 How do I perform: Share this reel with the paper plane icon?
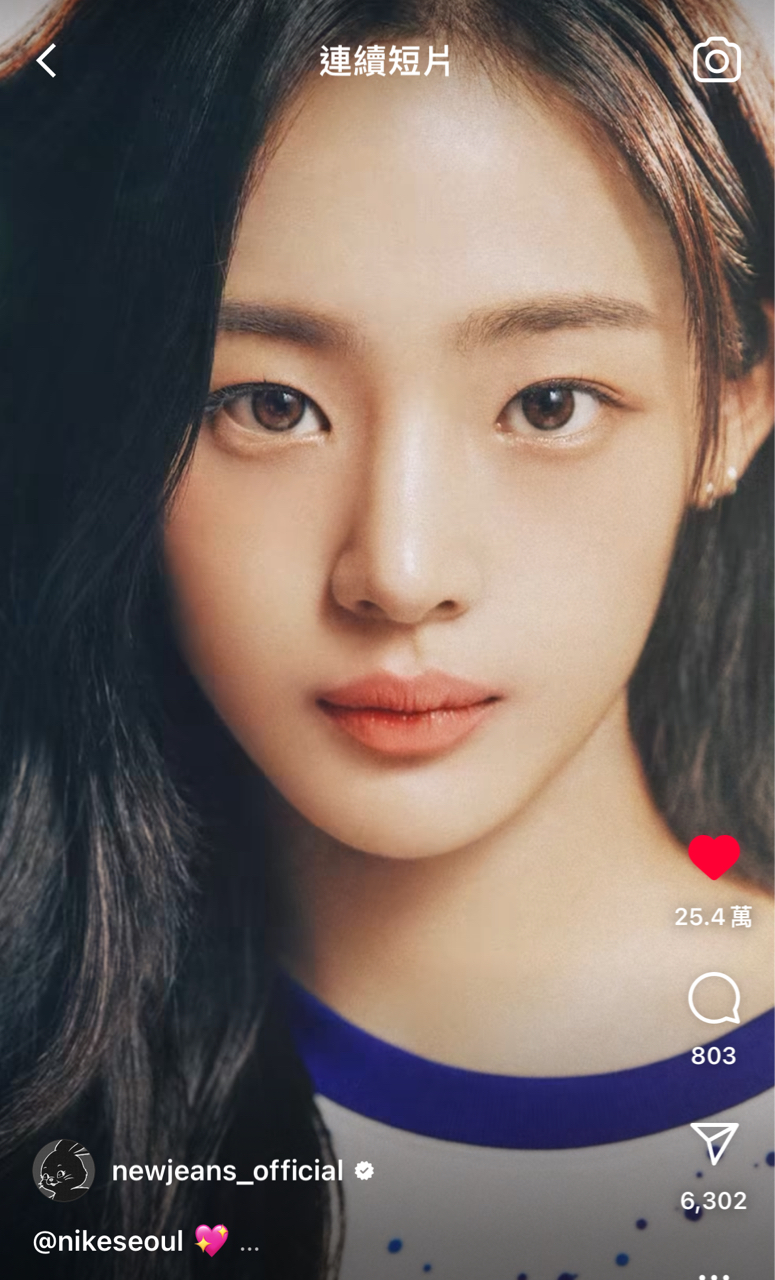pos(714,1143)
